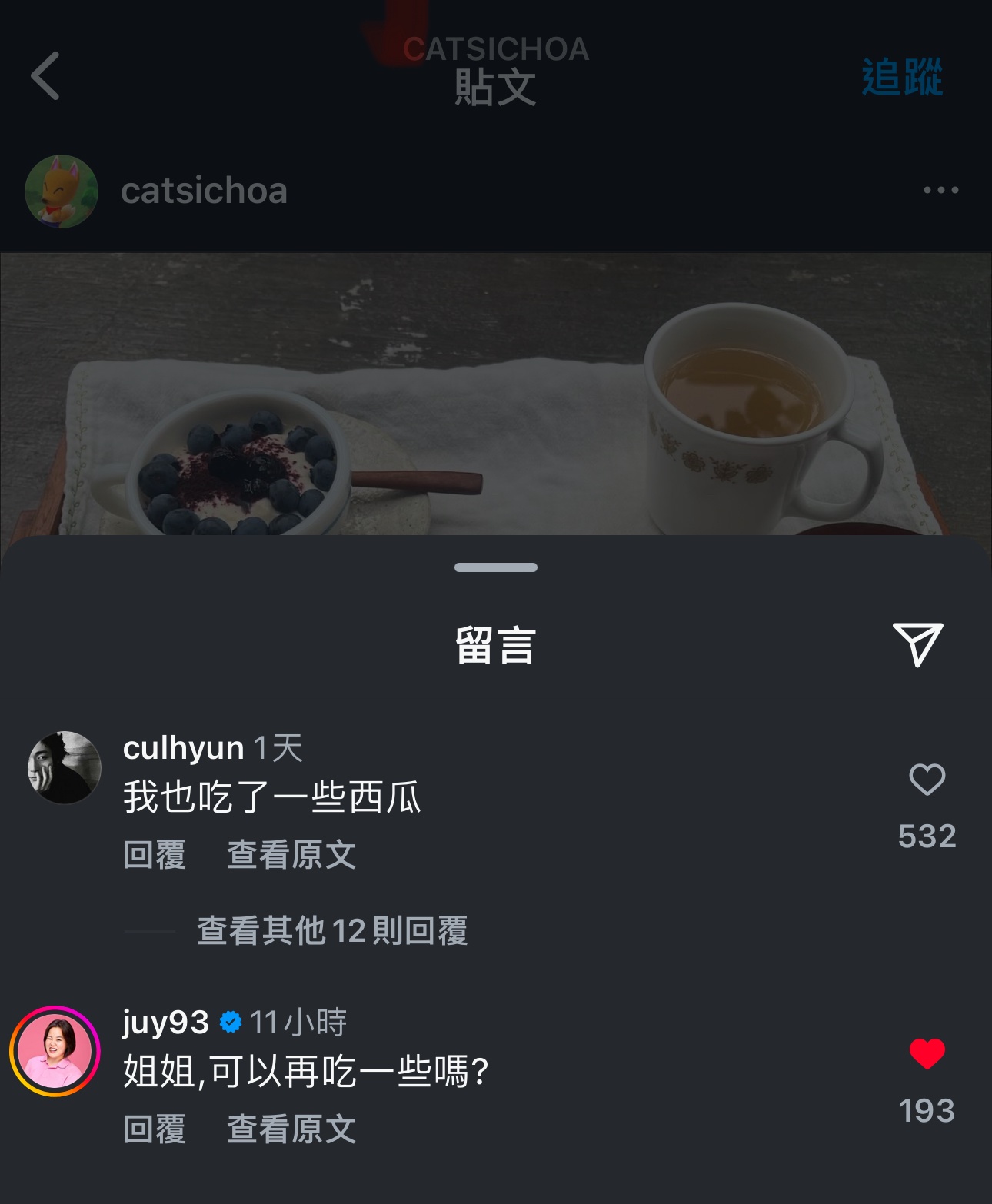Tap the comment sheet drag handle
The image size is (992, 1204).
(x=496, y=567)
